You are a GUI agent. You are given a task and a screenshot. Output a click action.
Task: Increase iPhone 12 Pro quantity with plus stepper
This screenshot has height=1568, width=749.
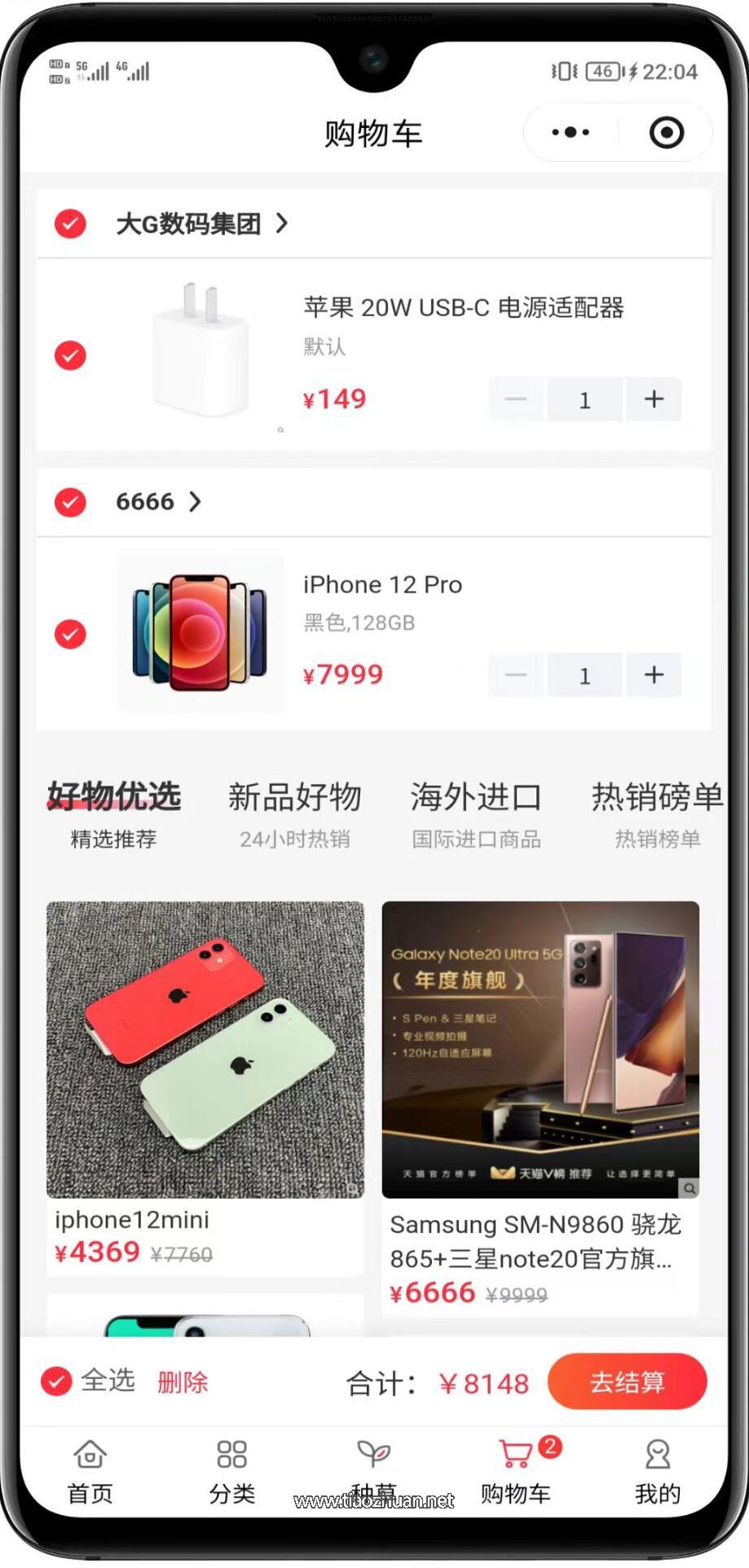click(x=653, y=675)
